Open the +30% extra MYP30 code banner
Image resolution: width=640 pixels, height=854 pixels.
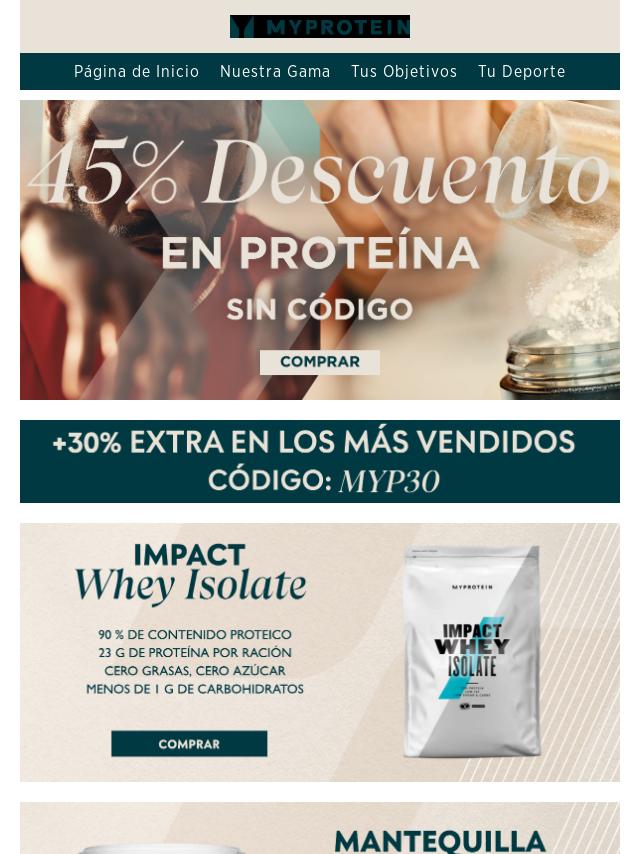pyautogui.click(x=319, y=461)
